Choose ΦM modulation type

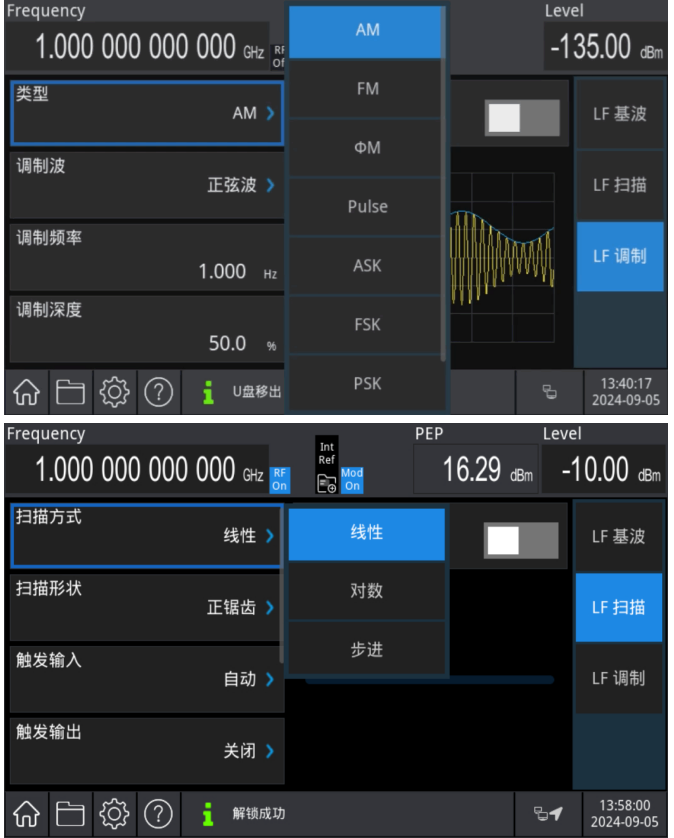click(367, 148)
